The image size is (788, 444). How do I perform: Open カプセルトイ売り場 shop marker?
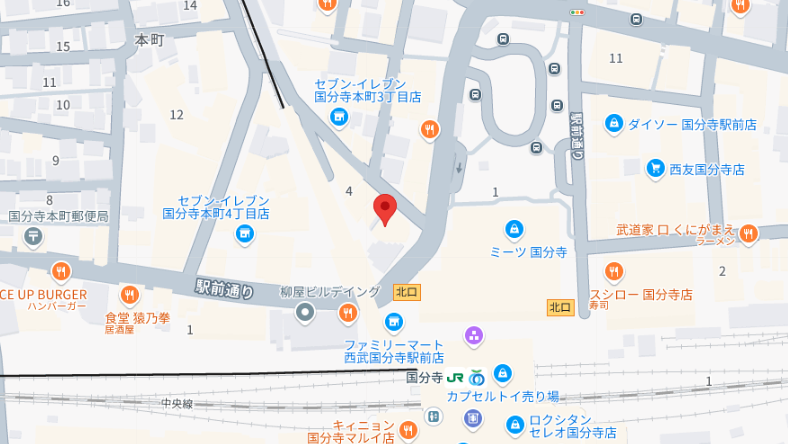502,373
